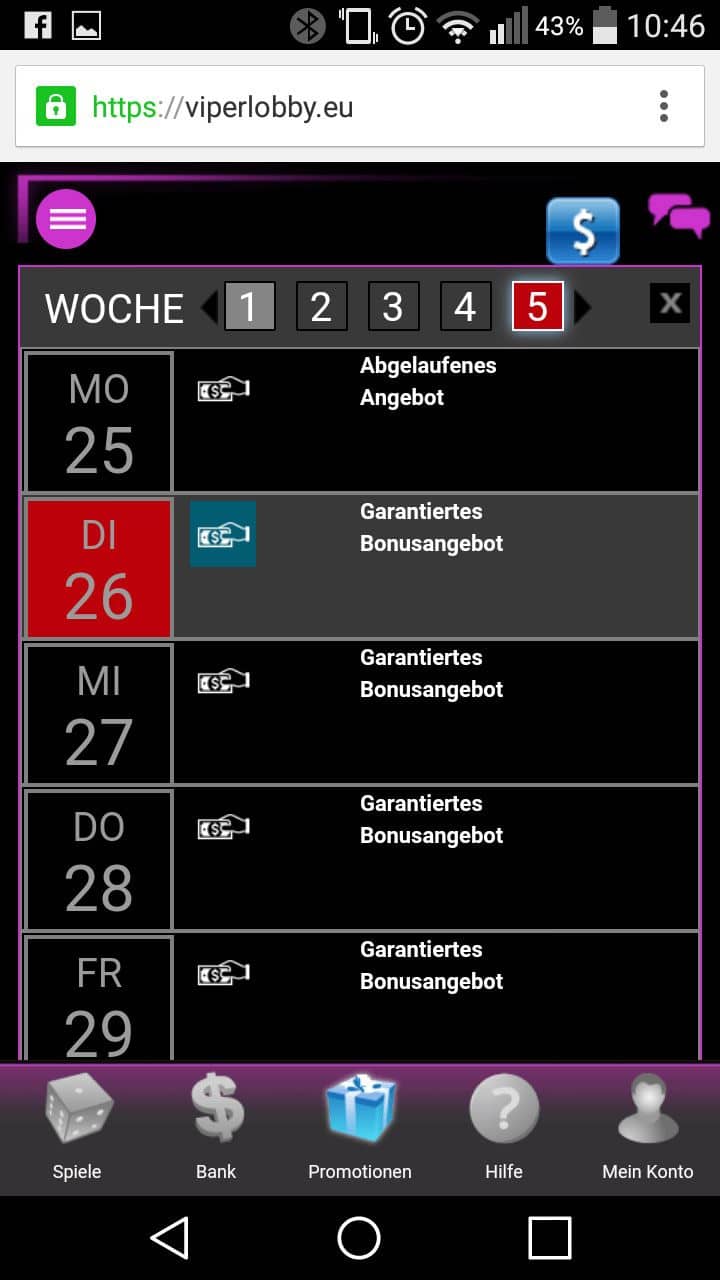720x1280 pixels.
Task: Select week 1 in the calendar
Action: 249,306
